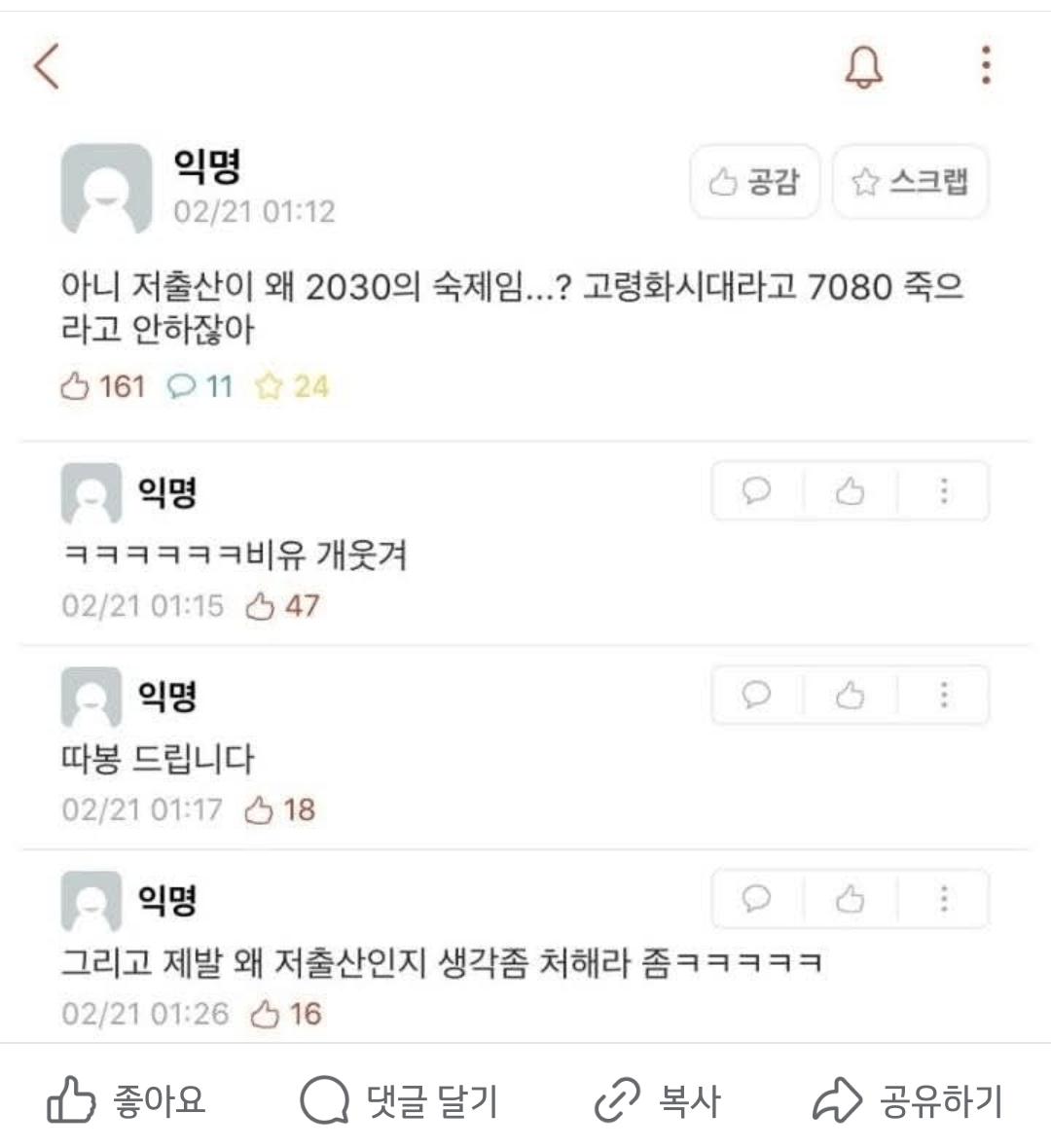Viewport: 1051px width, 1148px height.
Task: Tap the comment count bubble showing 11
Action: (x=199, y=383)
